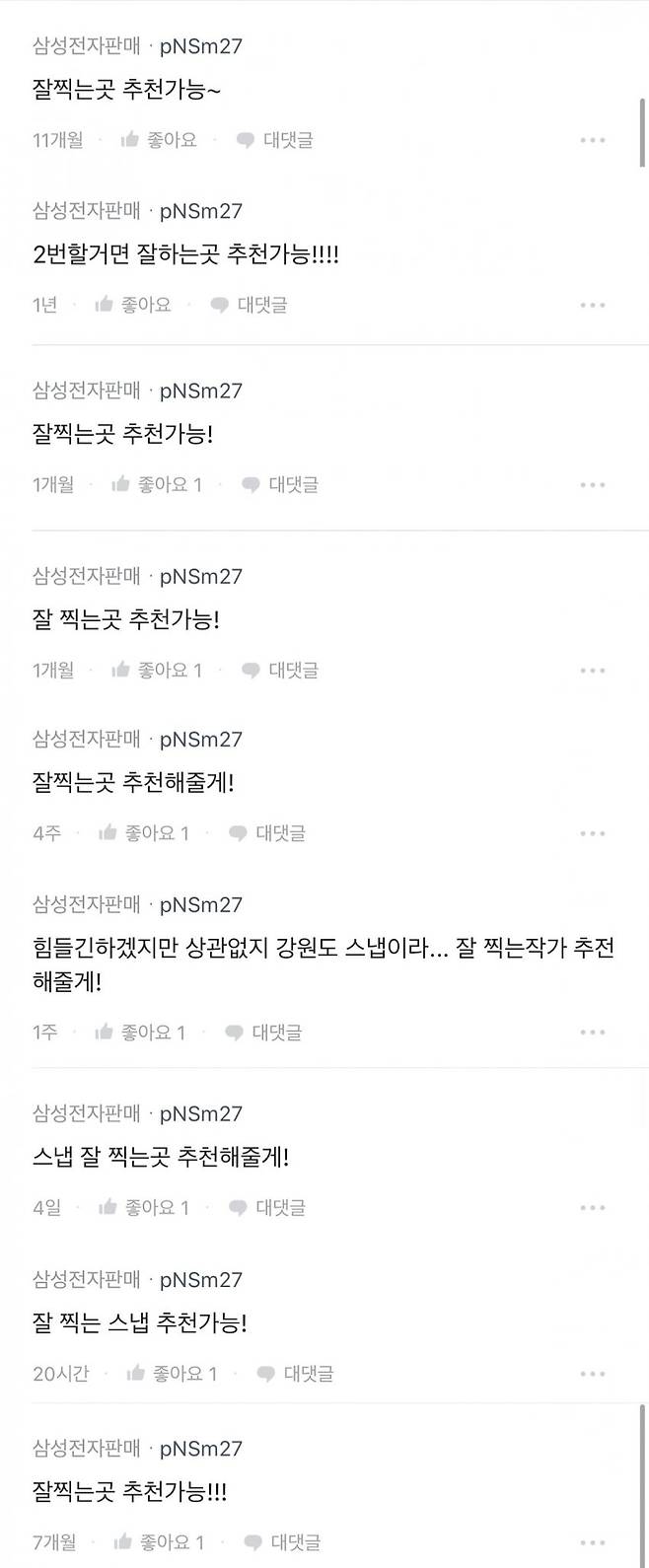The image size is (649, 1568).
Task: Open the overflow menu on the 1년 comment
Action: [x=592, y=305]
